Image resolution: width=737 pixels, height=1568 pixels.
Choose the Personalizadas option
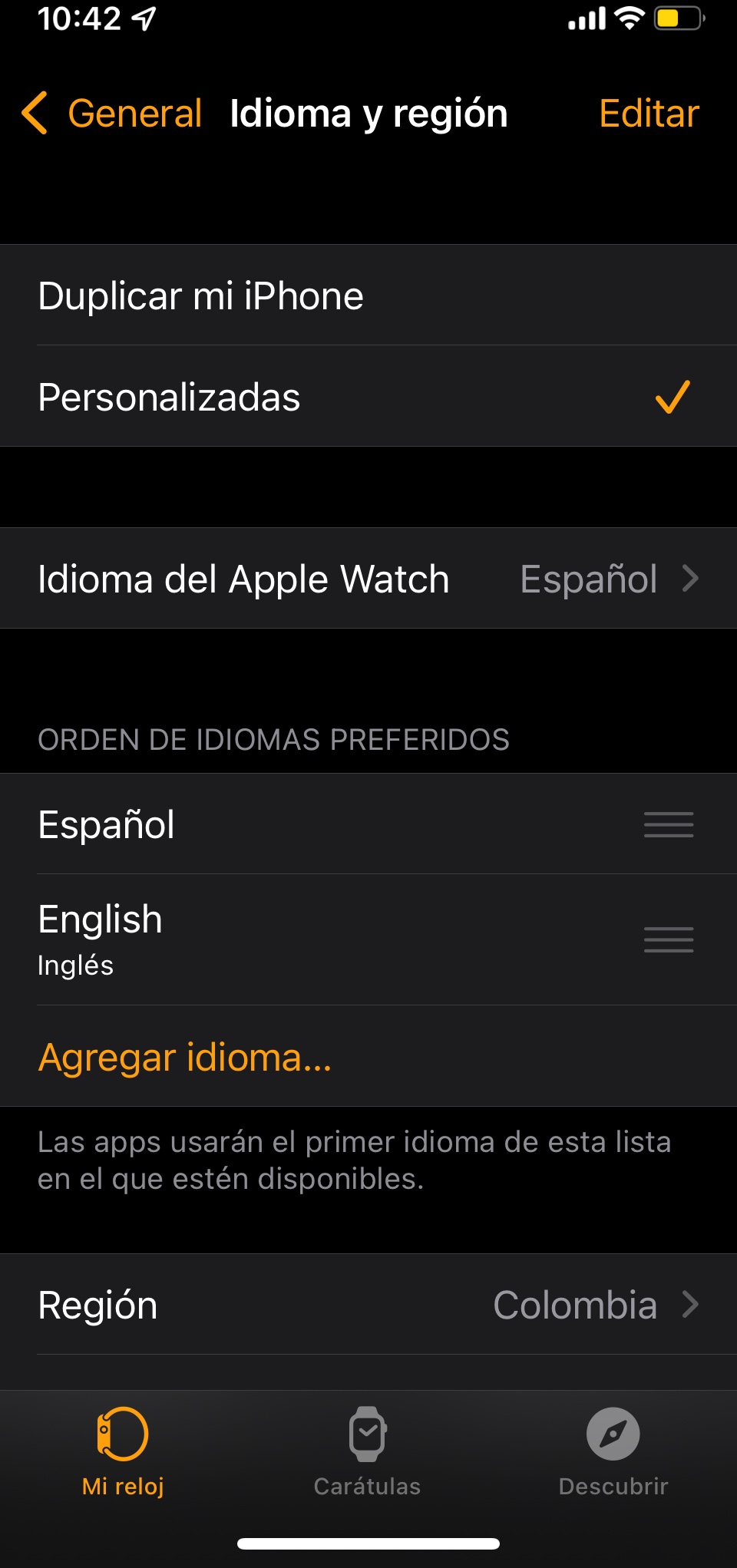(x=368, y=398)
